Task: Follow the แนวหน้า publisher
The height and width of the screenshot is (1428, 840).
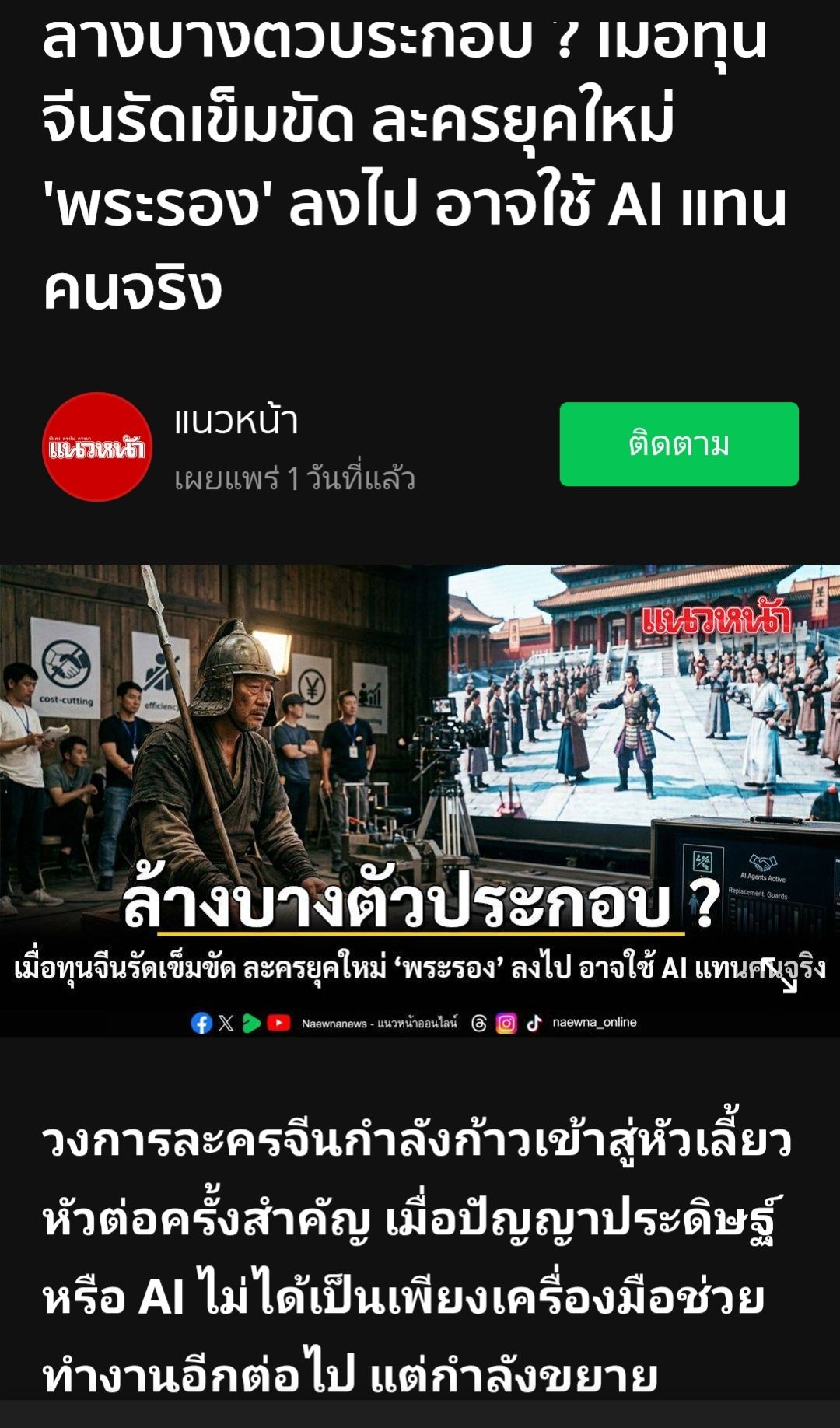Action: (x=678, y=444)
